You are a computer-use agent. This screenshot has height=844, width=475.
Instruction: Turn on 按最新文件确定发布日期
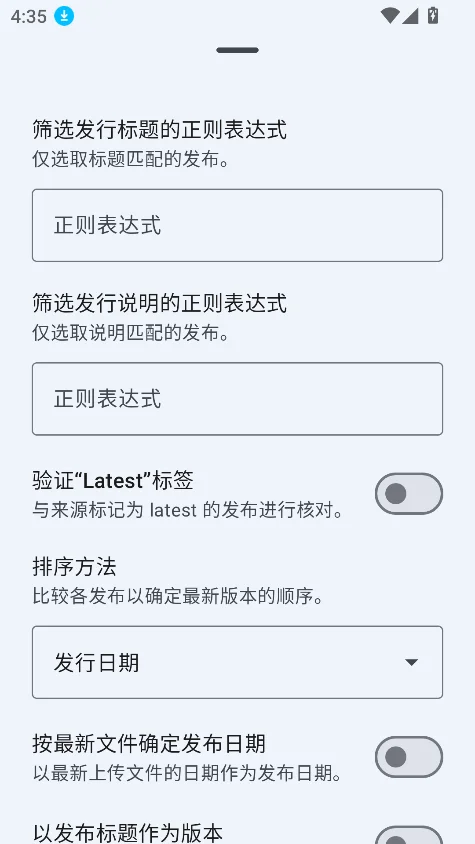click(409, 757)
